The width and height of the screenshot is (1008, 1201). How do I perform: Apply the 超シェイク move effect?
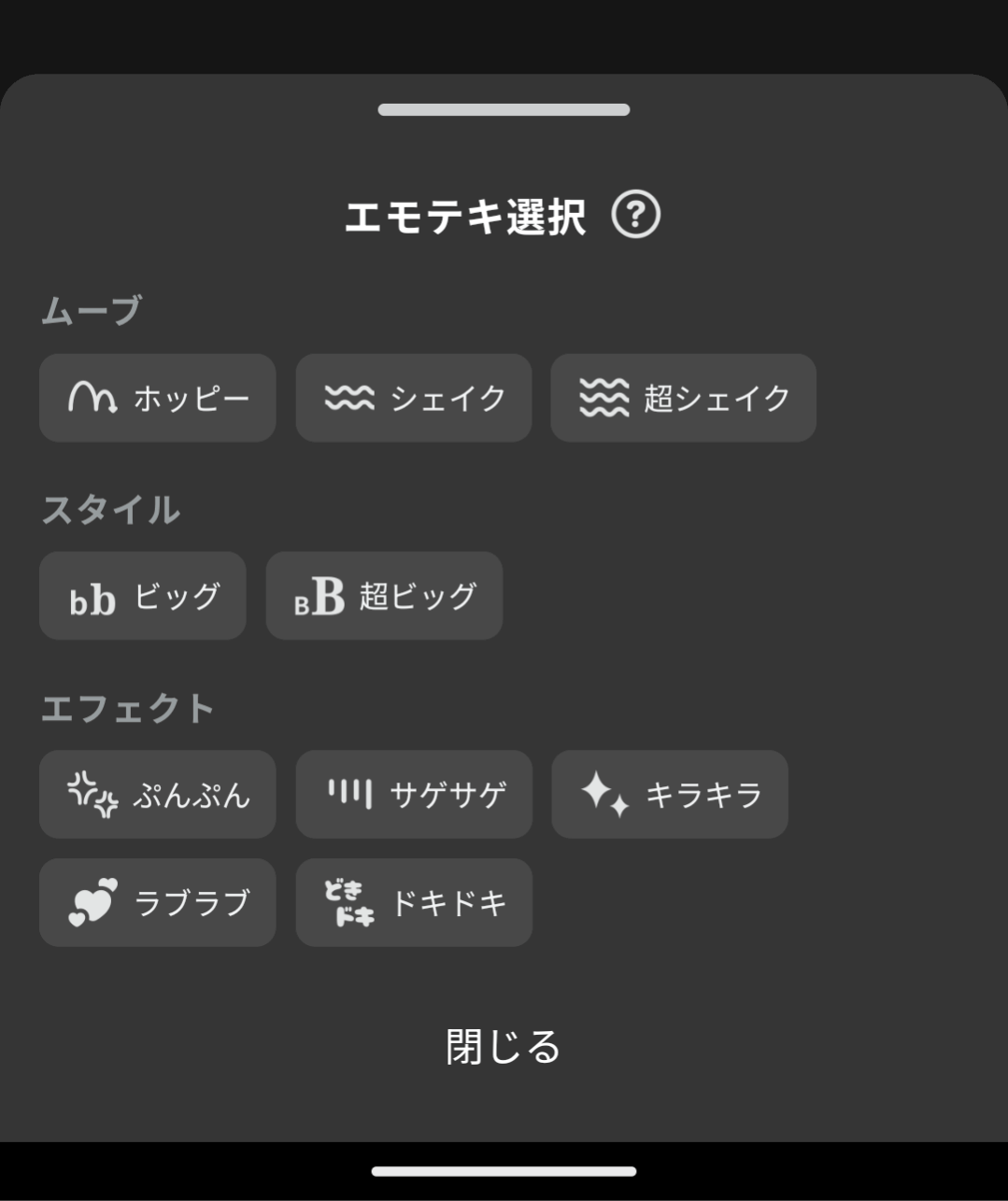[683, 398]
